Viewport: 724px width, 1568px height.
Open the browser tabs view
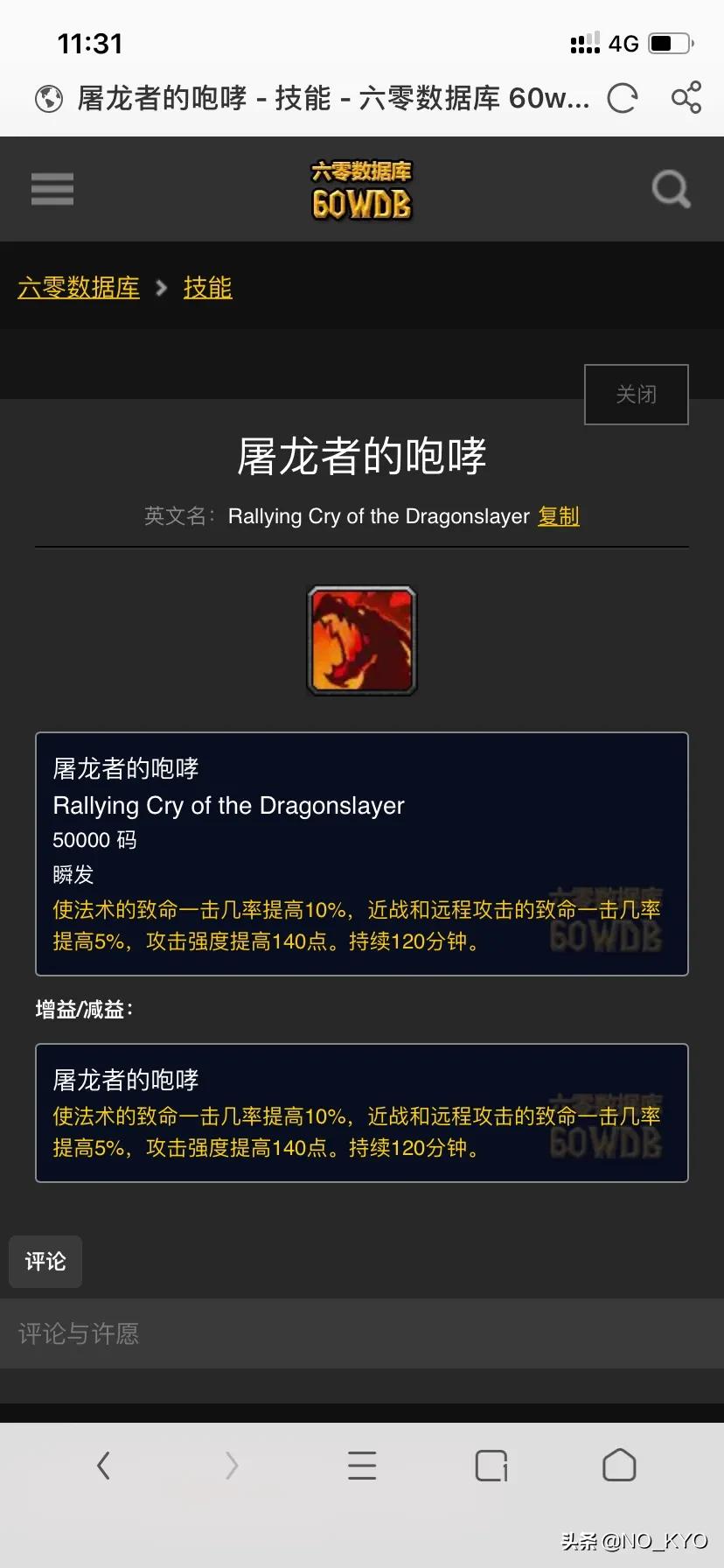pyautogui.click(x=491, y=1466)
